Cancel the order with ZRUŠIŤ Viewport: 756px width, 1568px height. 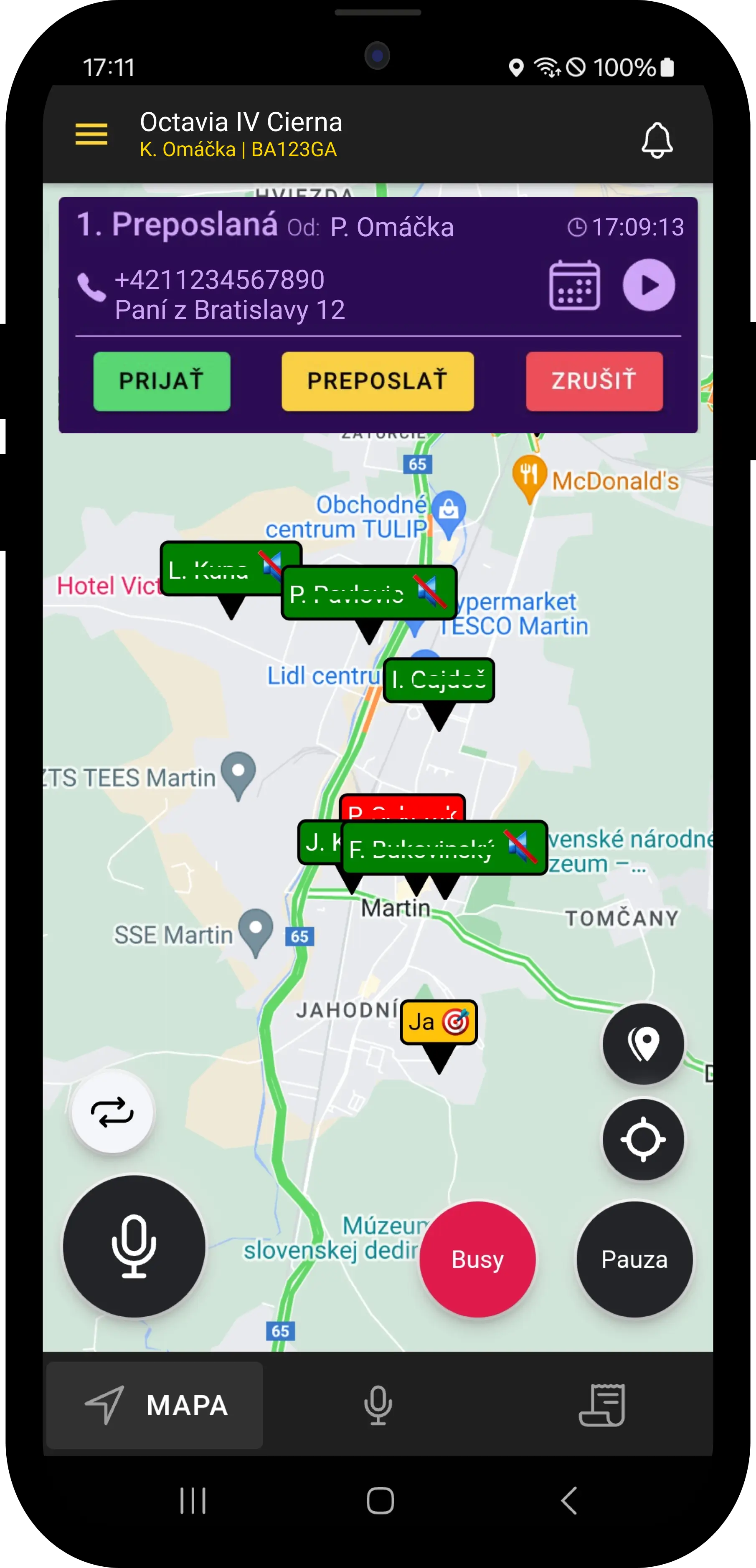coord(594,381)
